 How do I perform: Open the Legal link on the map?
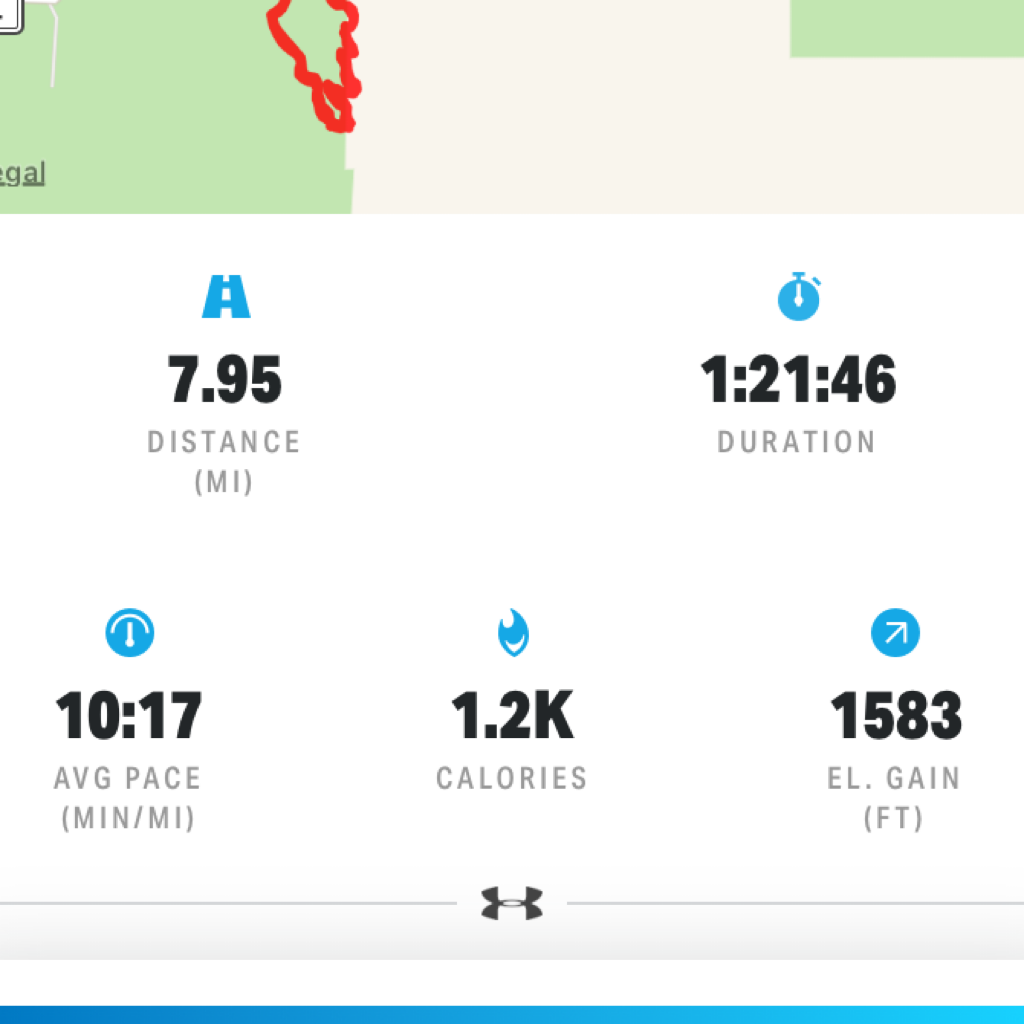pyautogui.click(x=20, y=174)
